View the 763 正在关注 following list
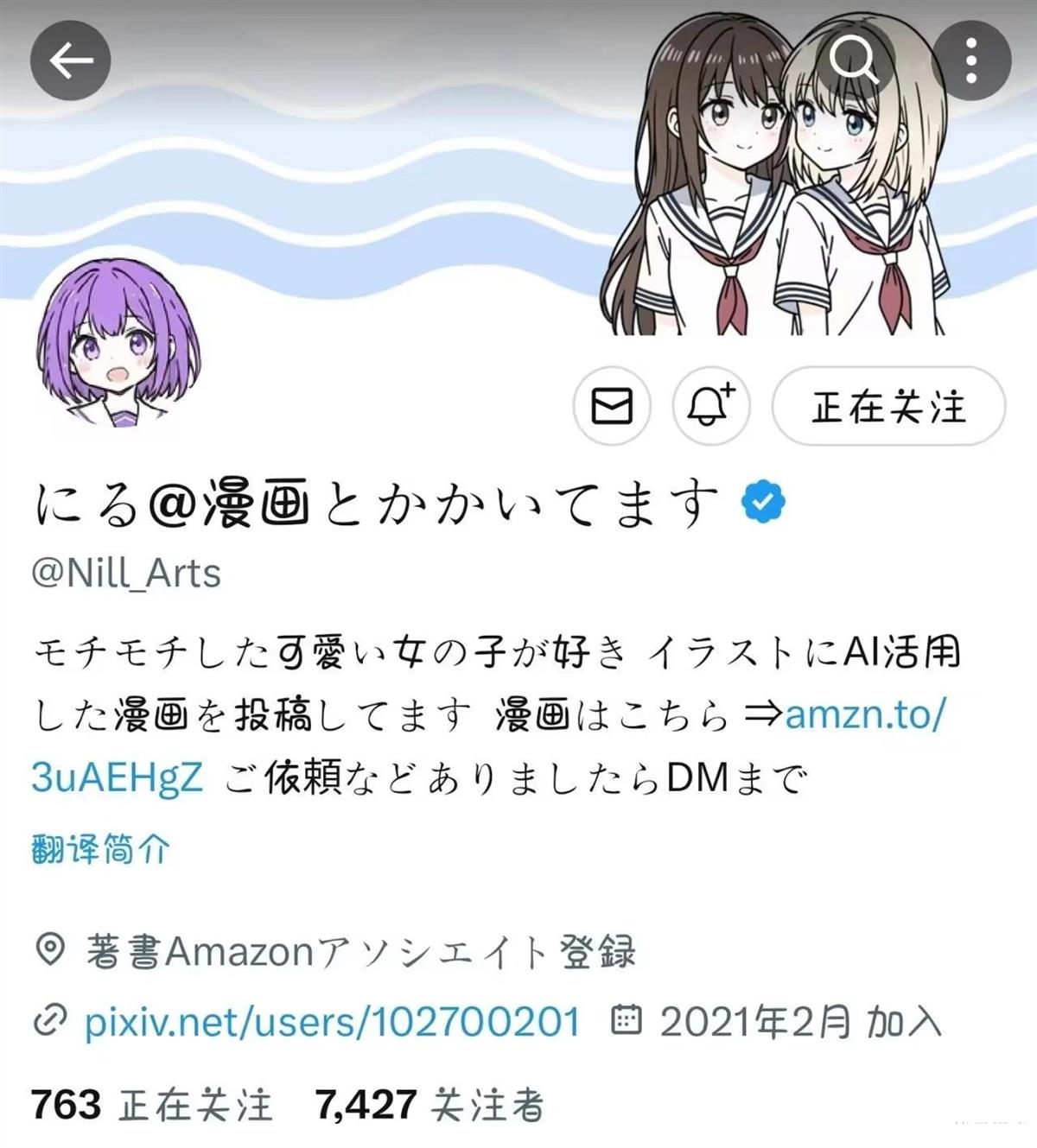The height and width of the screenshot is (1148, 1037). point(152,1105)
